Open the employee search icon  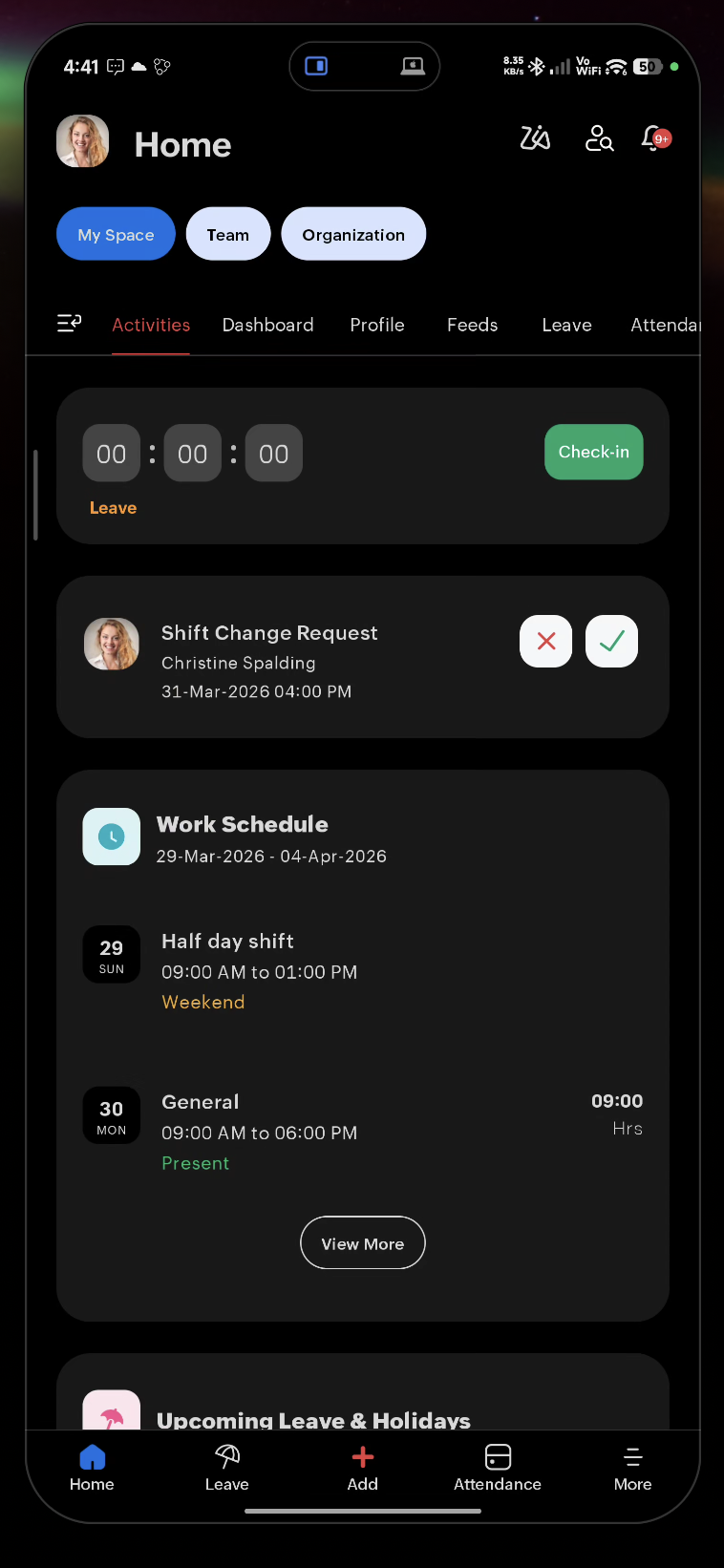click(x=599, y=138)
